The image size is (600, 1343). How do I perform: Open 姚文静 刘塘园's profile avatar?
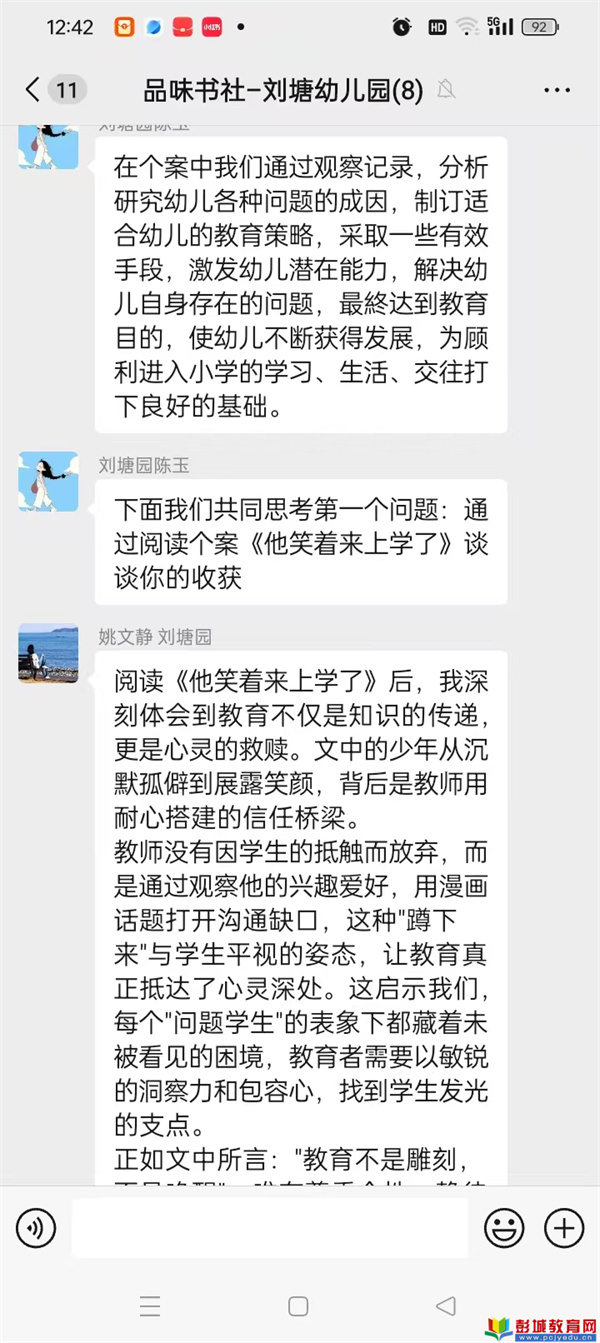coord(48,653)
